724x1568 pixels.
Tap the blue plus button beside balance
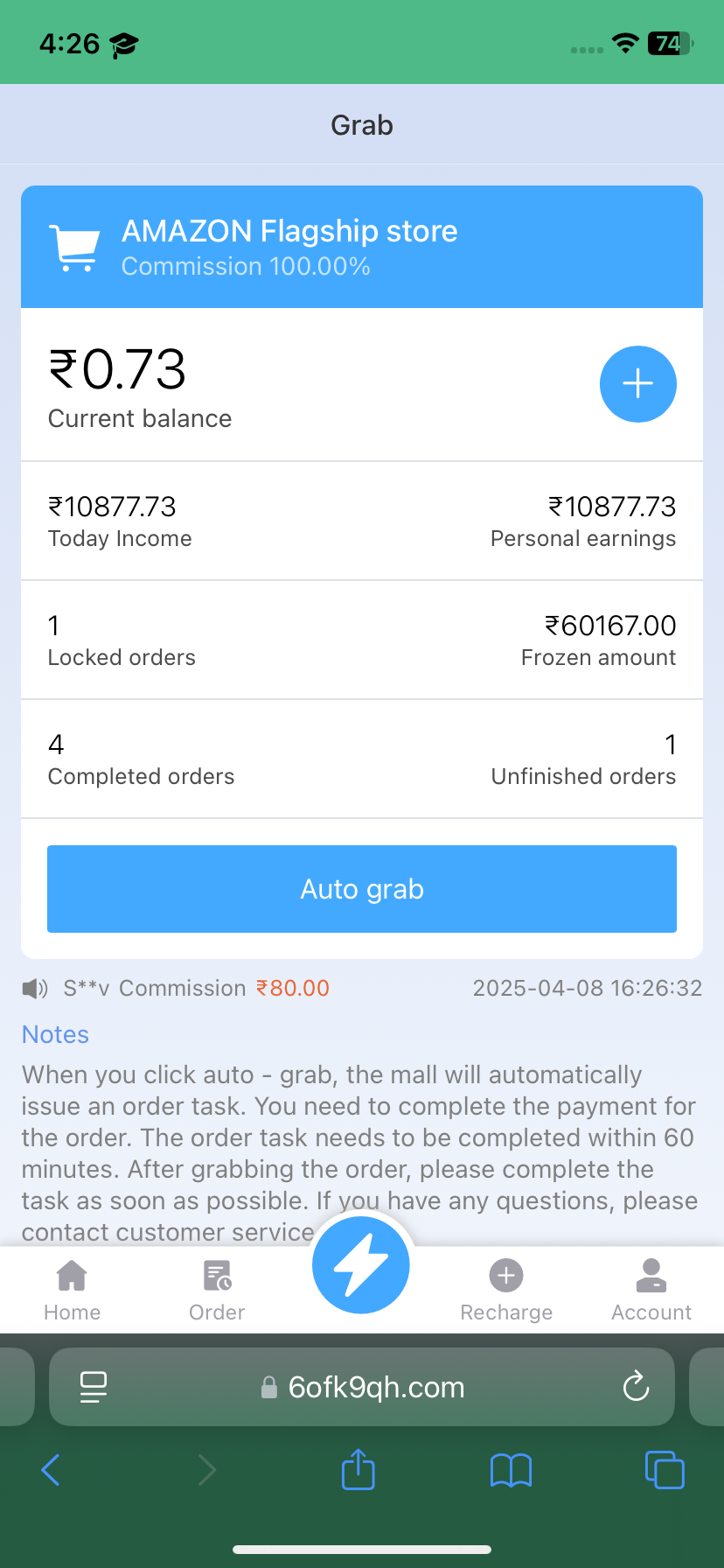637,384
